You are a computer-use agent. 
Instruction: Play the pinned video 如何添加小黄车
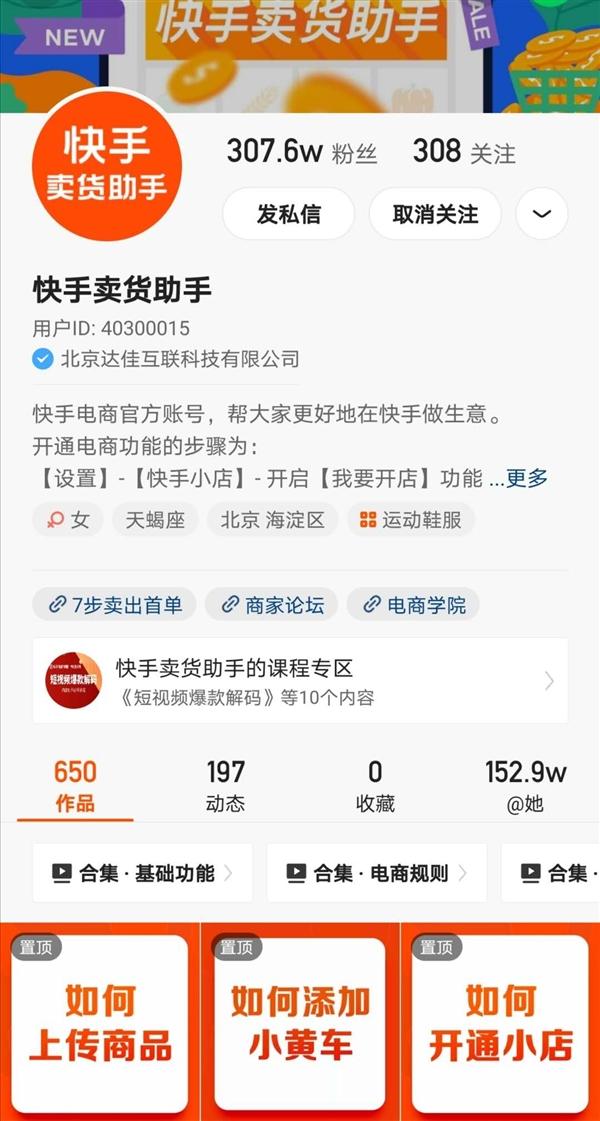coord(300,1025)
